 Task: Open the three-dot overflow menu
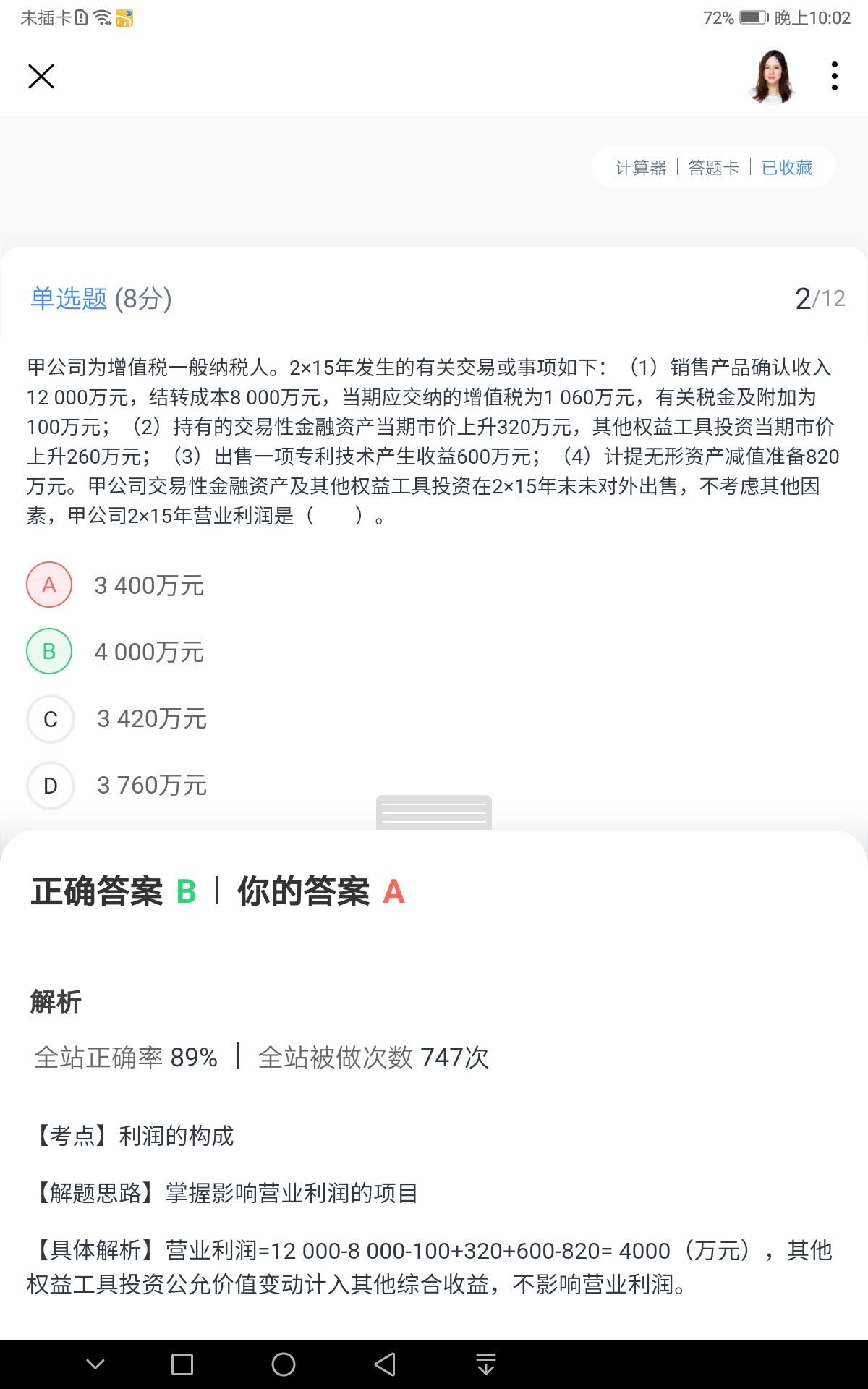[x=835, y=76]
